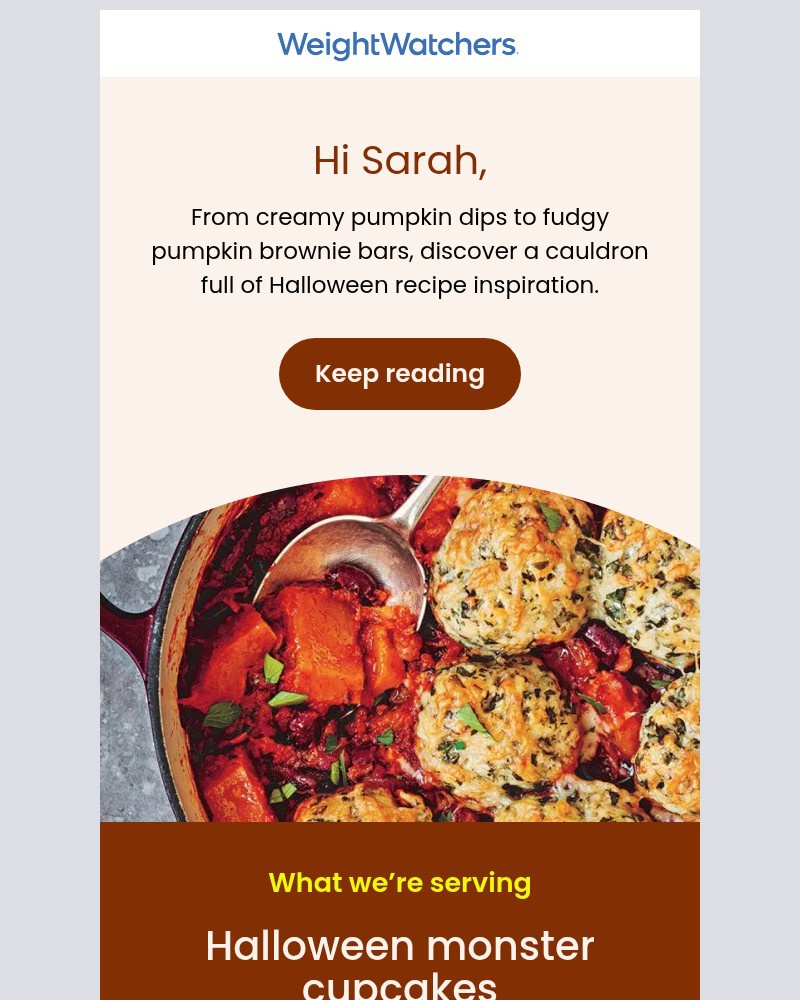This screenshot has width=800, height=1000.
Task: Click the word cupcakes in the headline
Action: (x=399, y=990)
